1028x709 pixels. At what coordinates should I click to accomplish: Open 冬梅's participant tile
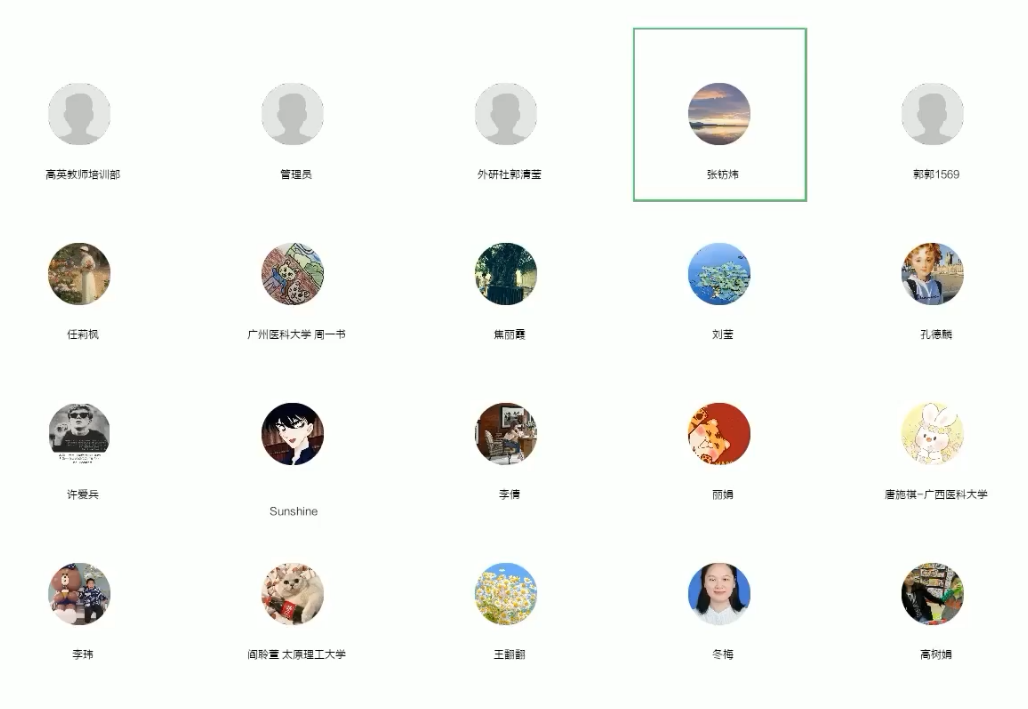coord(719,594)
